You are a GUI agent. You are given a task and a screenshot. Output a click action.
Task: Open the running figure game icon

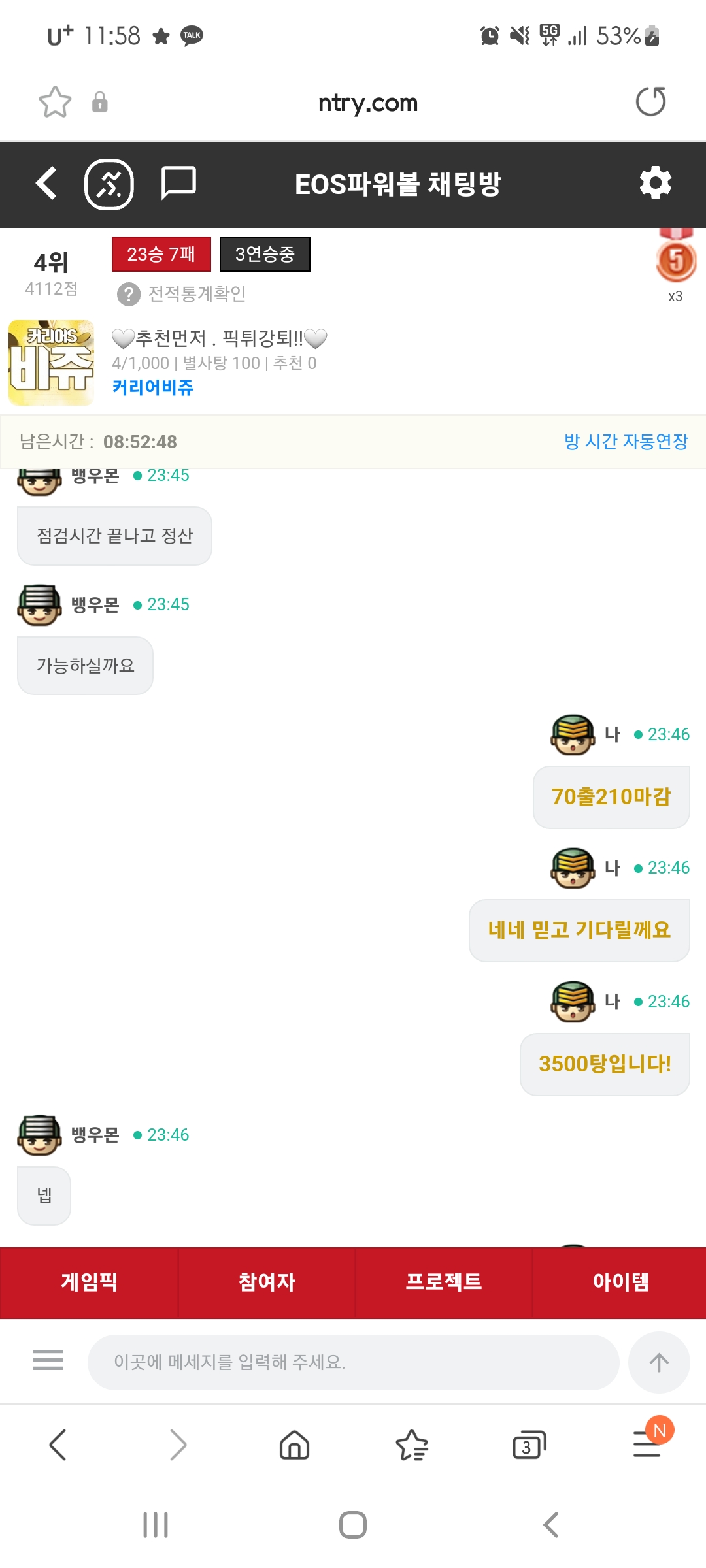[x=109, y=184]
